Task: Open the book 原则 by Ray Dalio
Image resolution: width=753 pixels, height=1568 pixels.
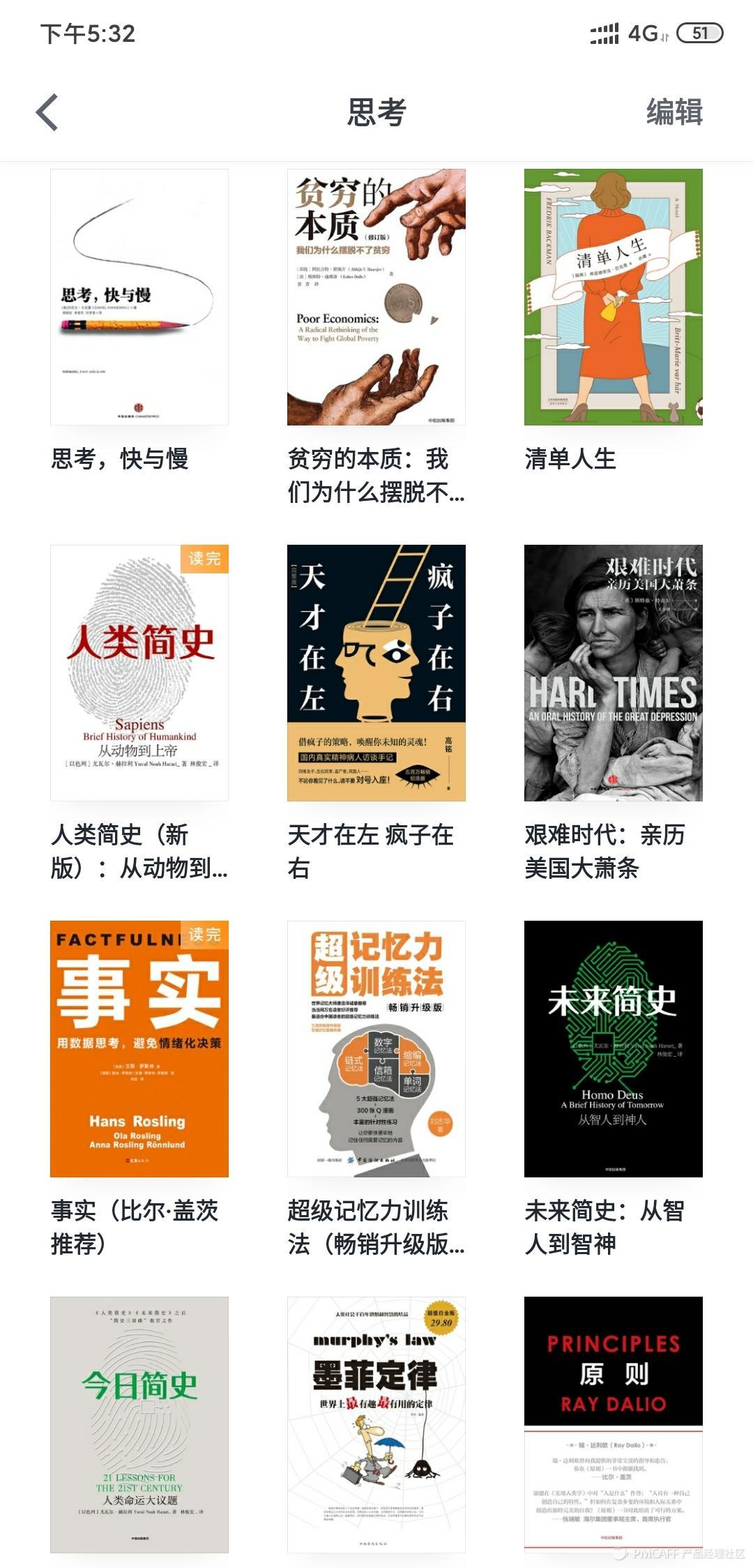Action: (x=614, y=1424)
